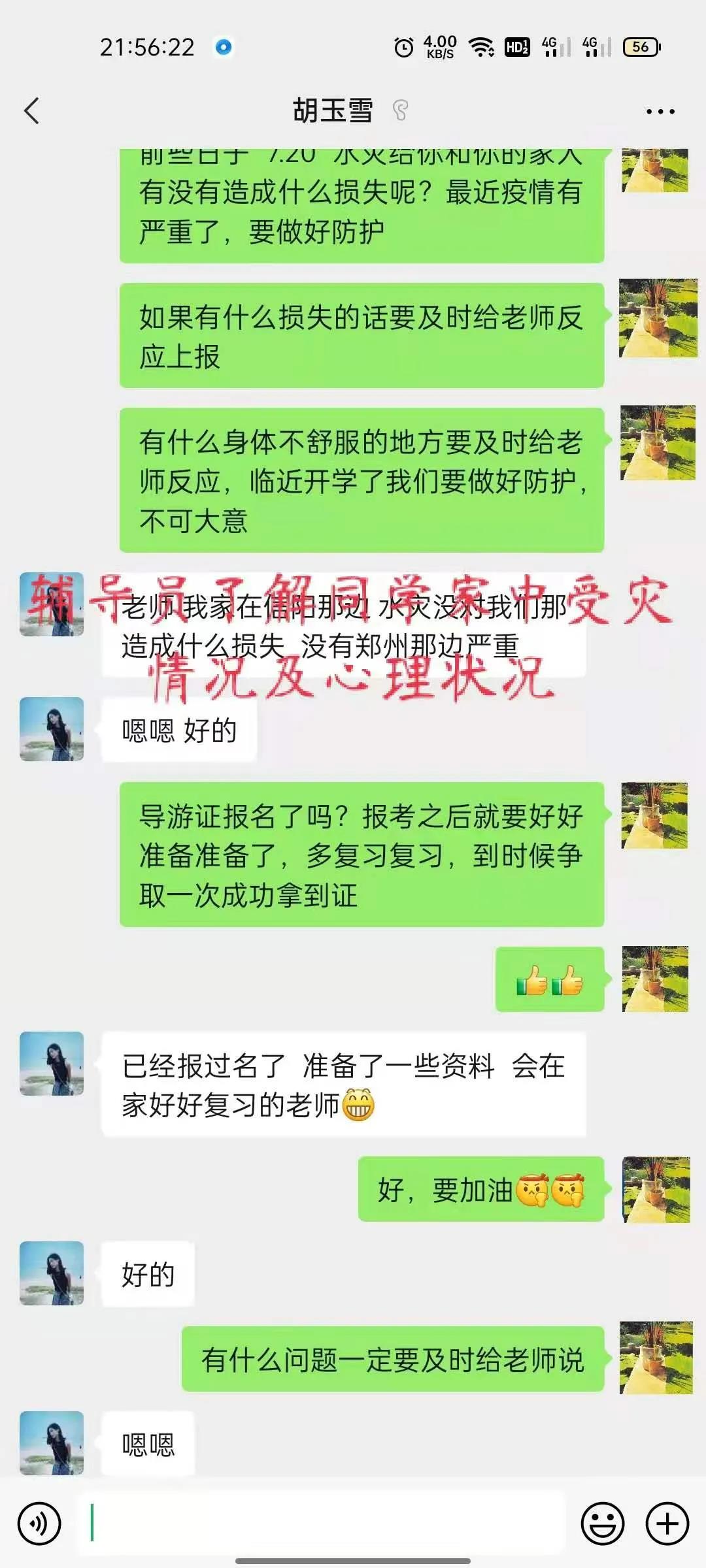Open the chat options three-dot menu
706x1568 pixels.
point(660,112)
